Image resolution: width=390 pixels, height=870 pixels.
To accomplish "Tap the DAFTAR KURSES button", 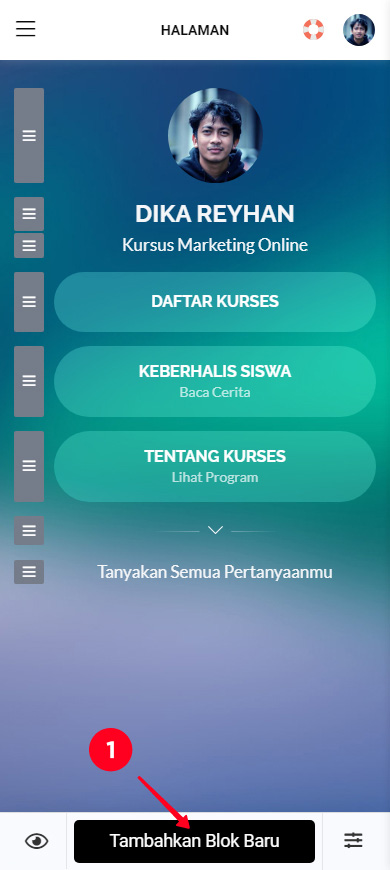I will point(215,302).
